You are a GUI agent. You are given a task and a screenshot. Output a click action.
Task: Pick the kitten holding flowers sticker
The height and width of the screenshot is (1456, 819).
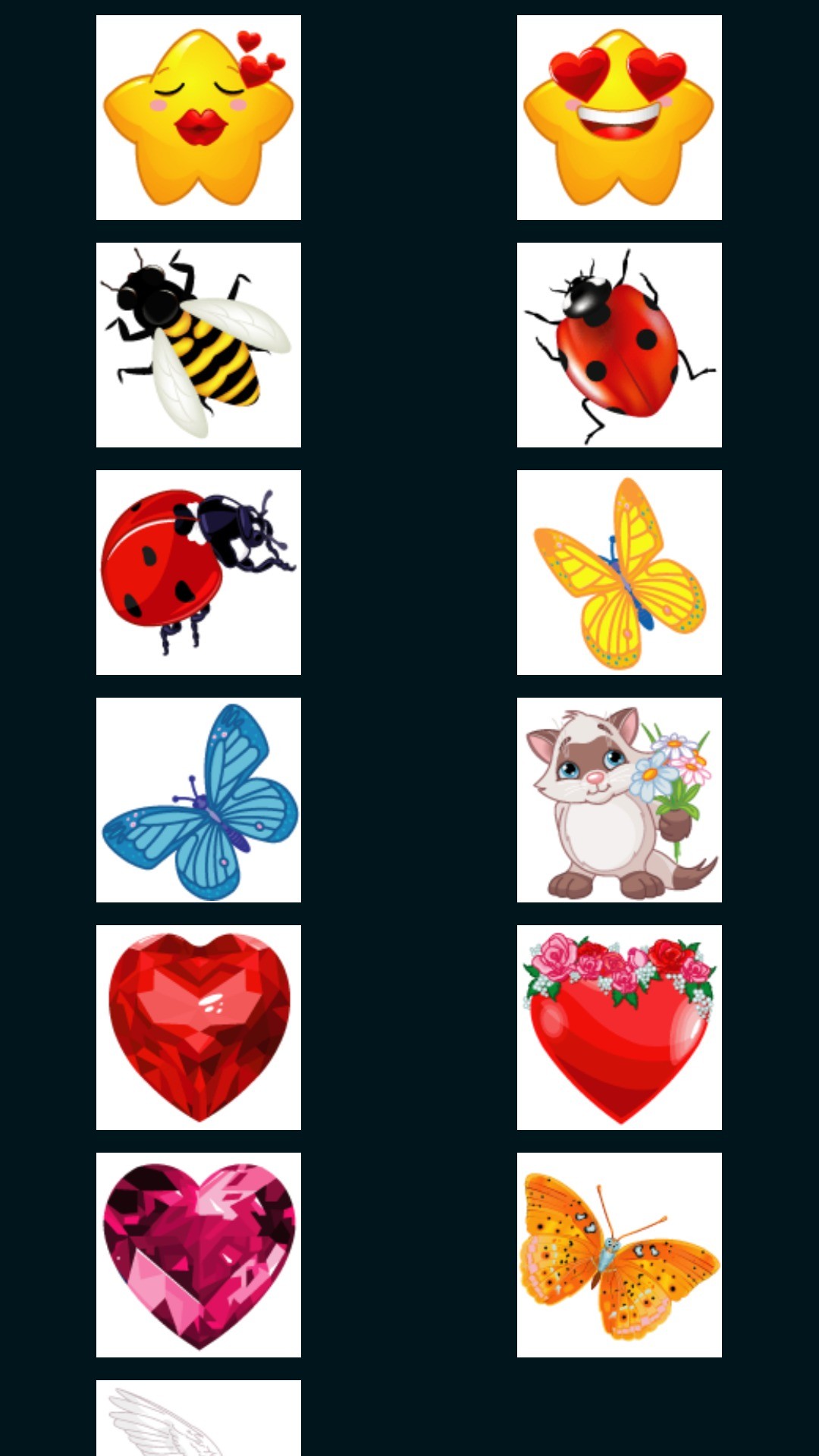point(619,800)
